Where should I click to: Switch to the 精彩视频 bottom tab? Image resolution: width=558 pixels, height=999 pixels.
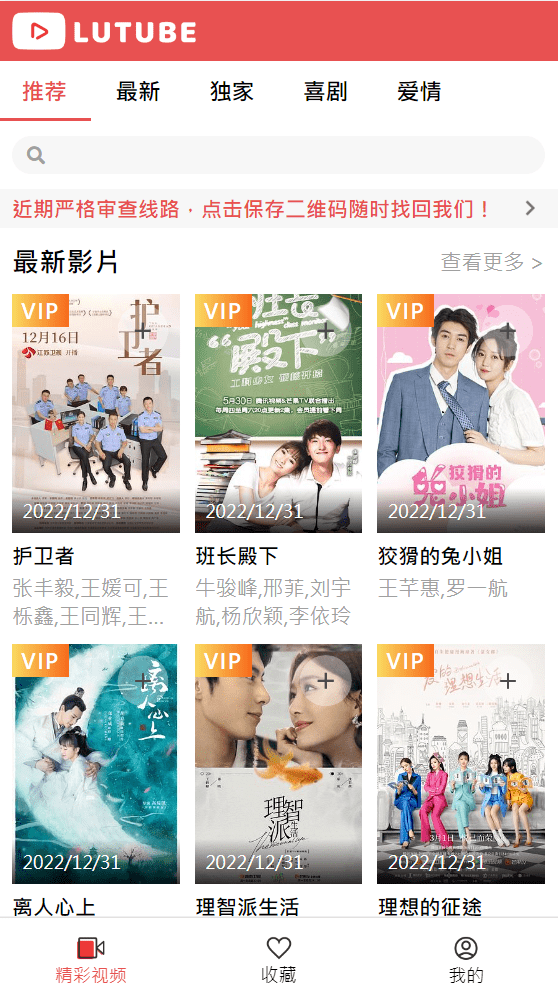tap(91, 959)
